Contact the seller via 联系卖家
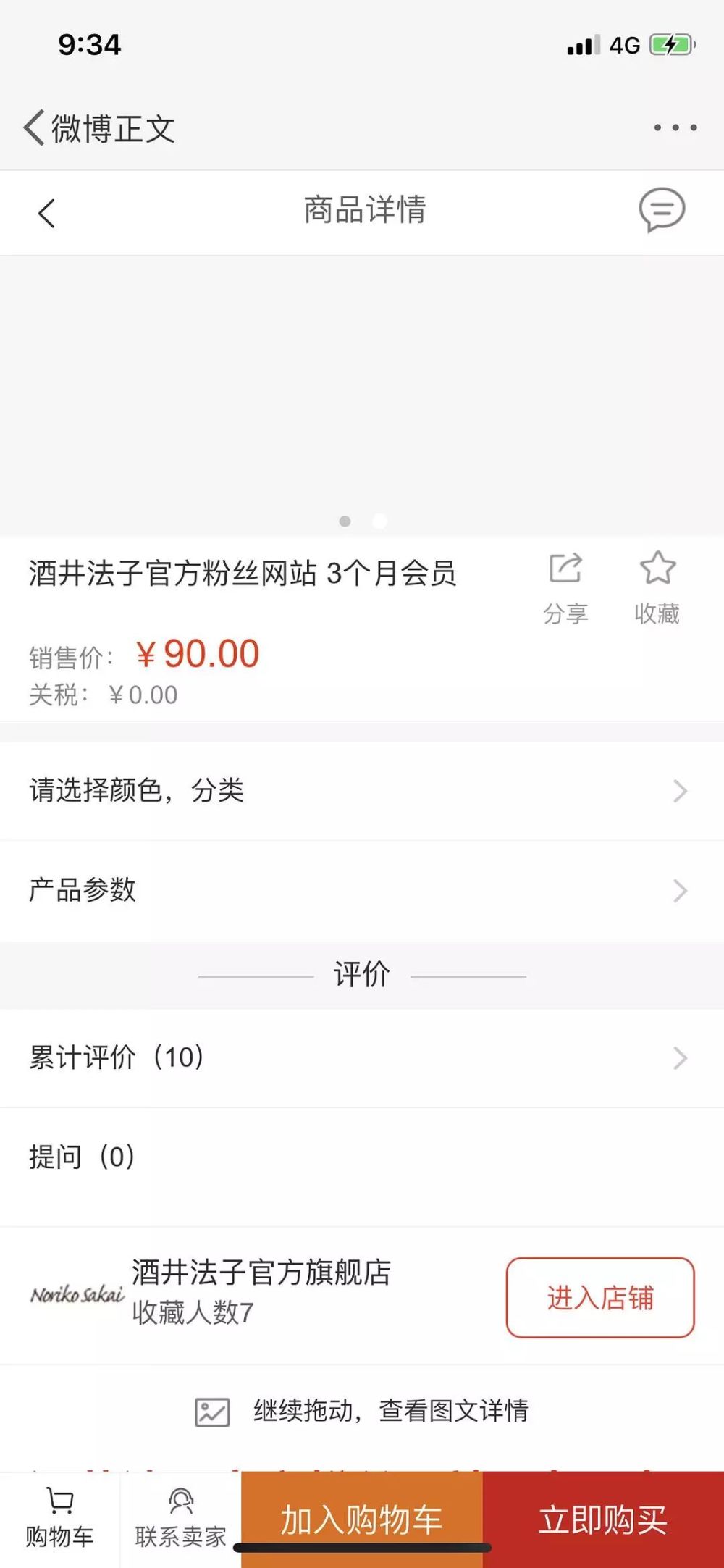Image resolution: width=724 pixels, height=1568 pixels. pos(180,1519)
